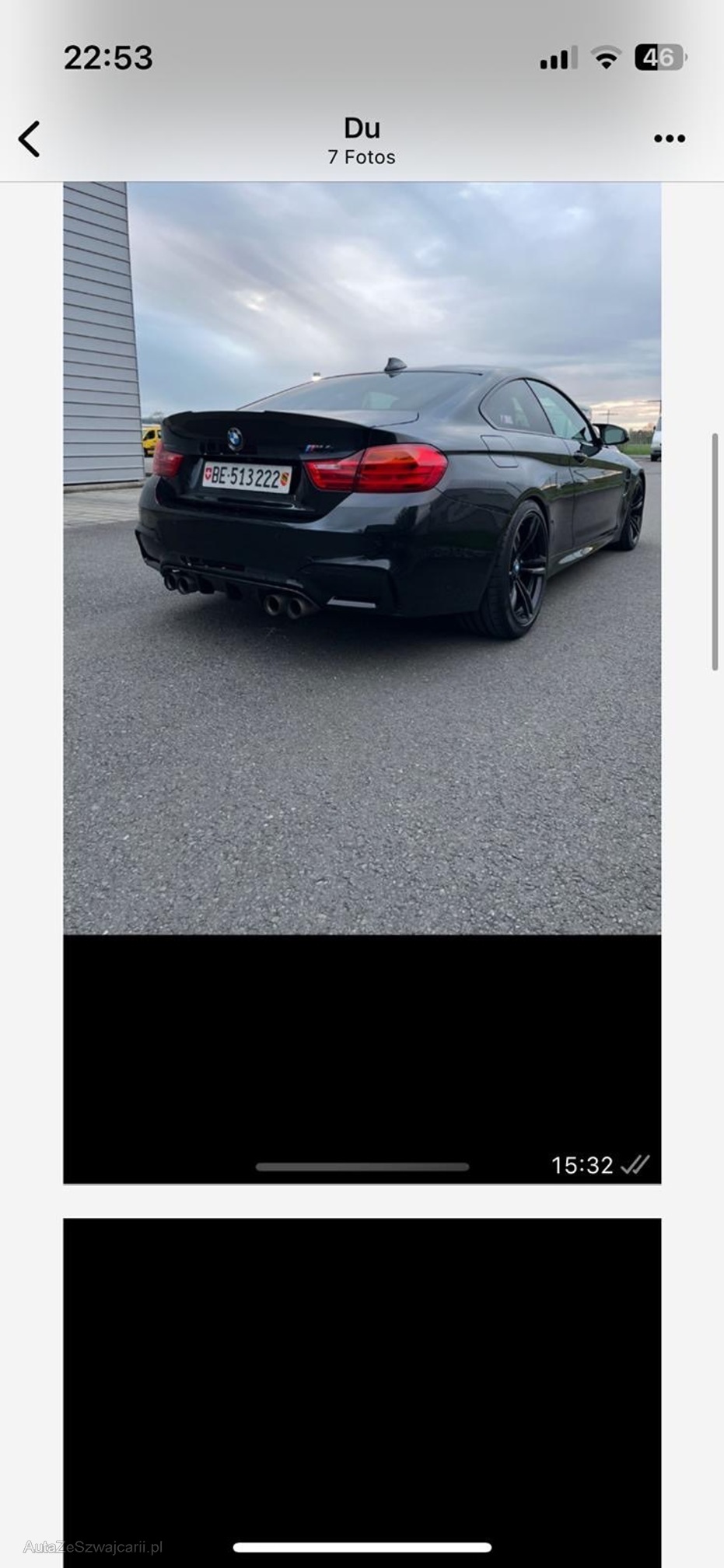The image size is (724, 1568).
Task: Go back from the photo album
Action: [x=30, y=139]
